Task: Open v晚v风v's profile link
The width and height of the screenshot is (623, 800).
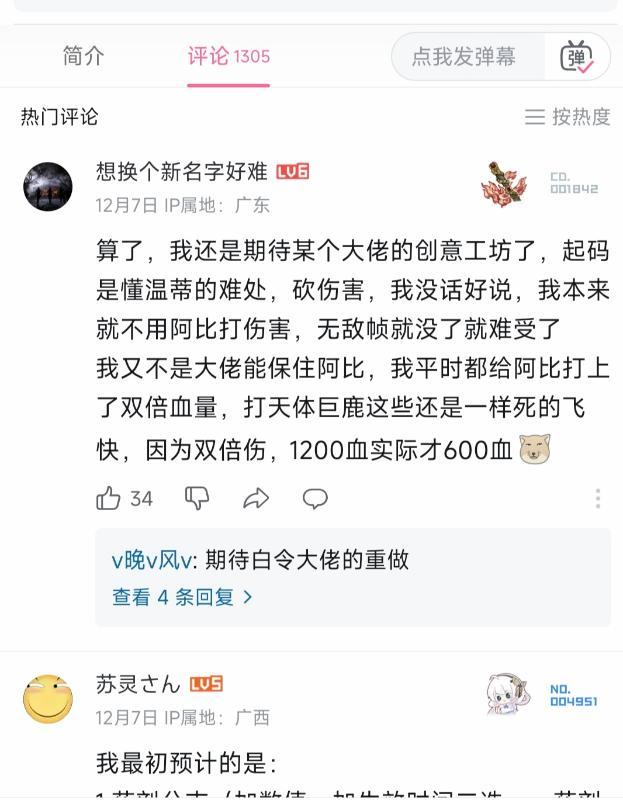Action: (x=152, y=560)
